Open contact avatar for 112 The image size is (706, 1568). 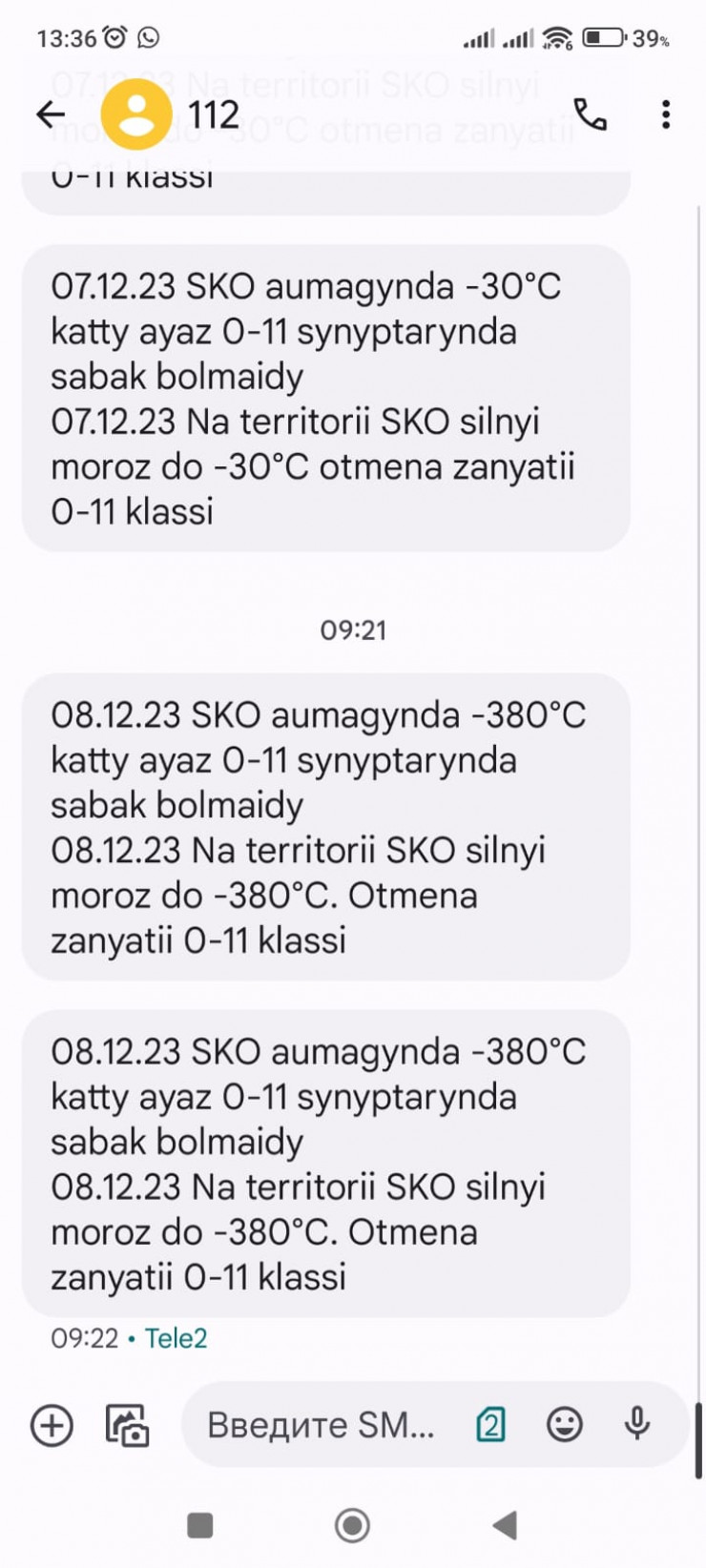tap(136, 115)
